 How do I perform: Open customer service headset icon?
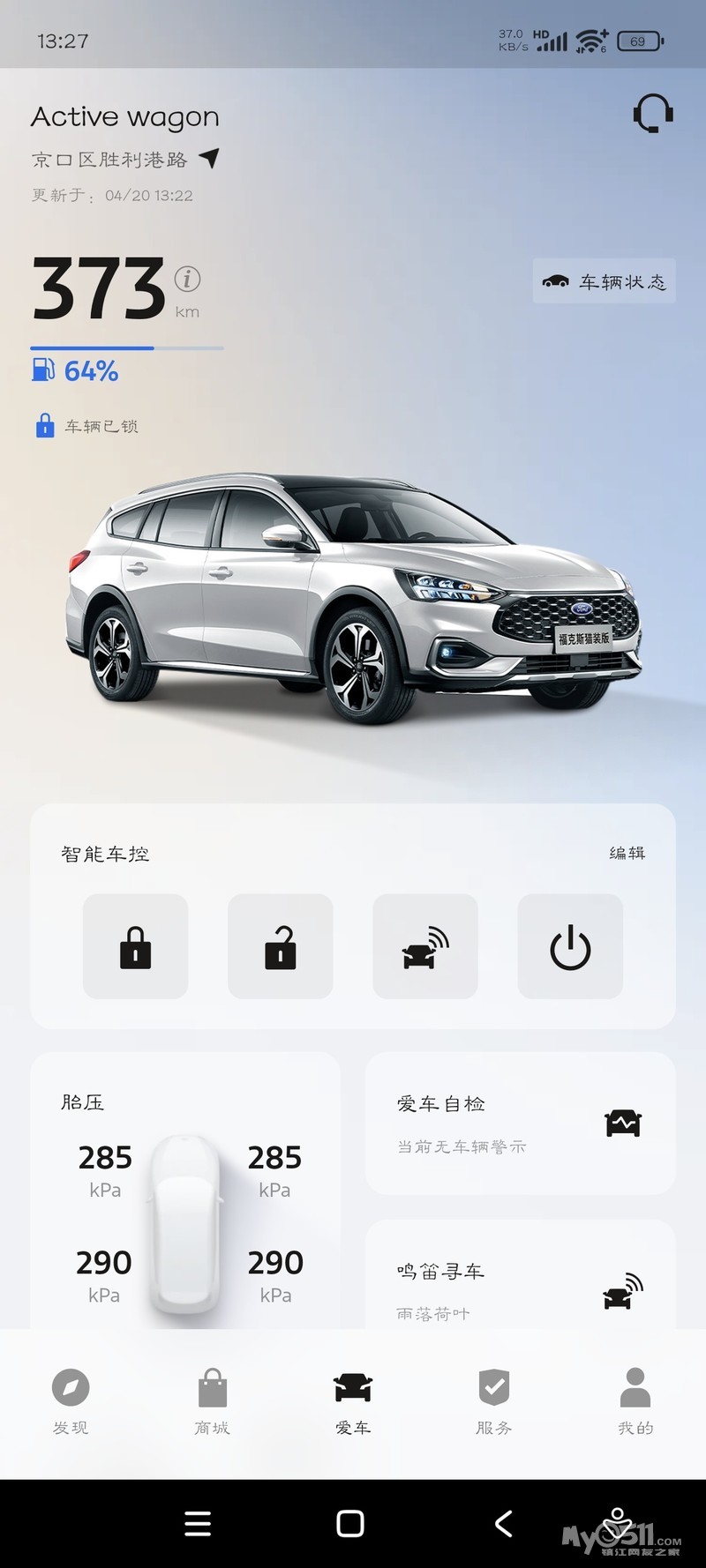point(653,113)
